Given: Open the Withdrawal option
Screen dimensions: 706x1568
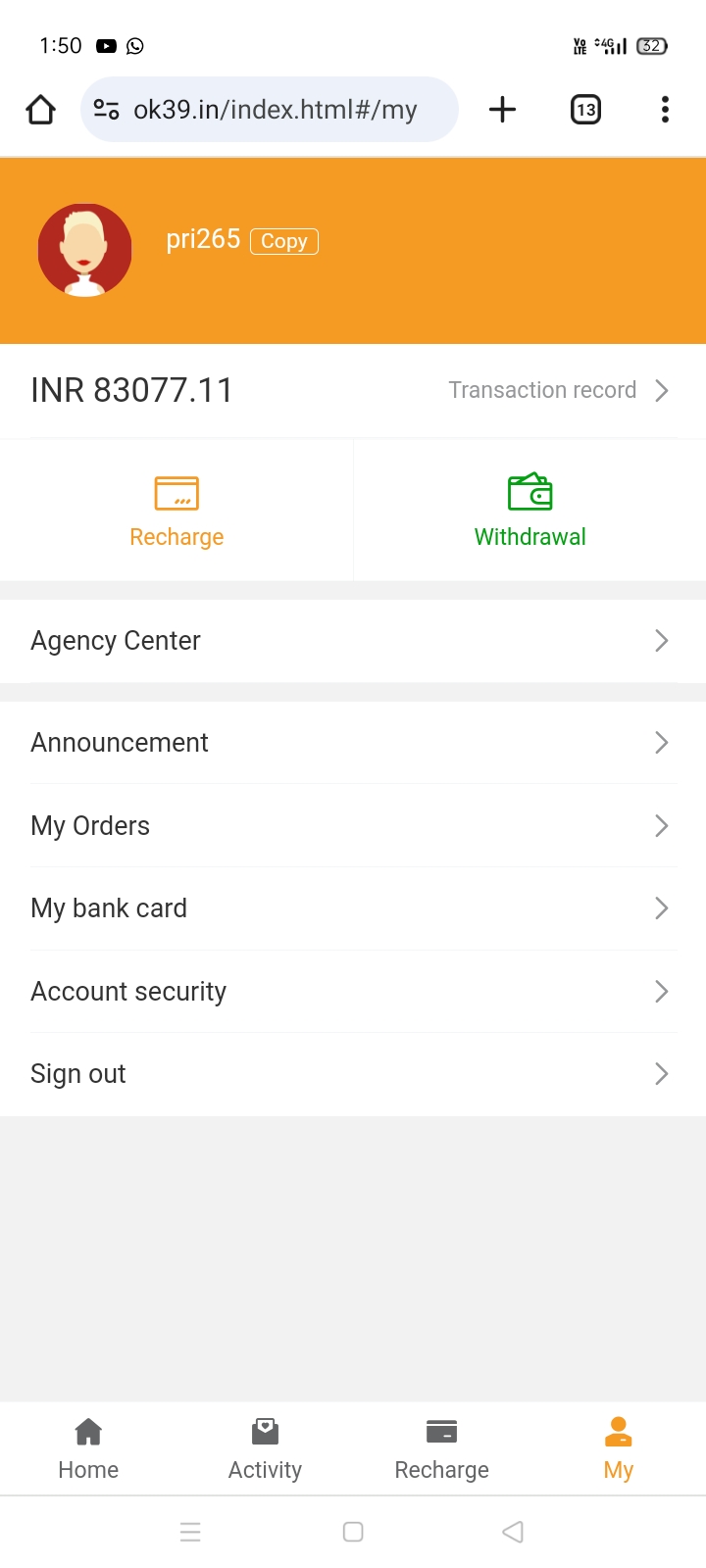Looking at the screenshot, I should click(x=529, y=511).
